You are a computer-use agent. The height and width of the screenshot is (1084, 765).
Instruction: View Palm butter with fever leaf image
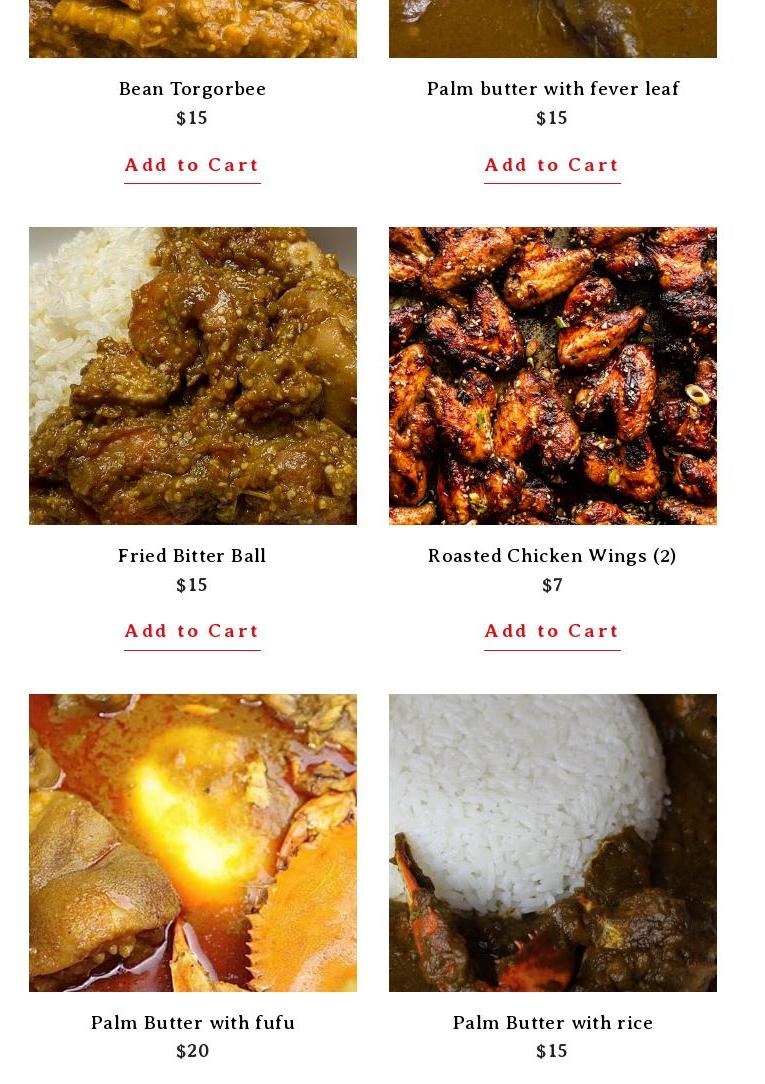(x=553, y=28)
